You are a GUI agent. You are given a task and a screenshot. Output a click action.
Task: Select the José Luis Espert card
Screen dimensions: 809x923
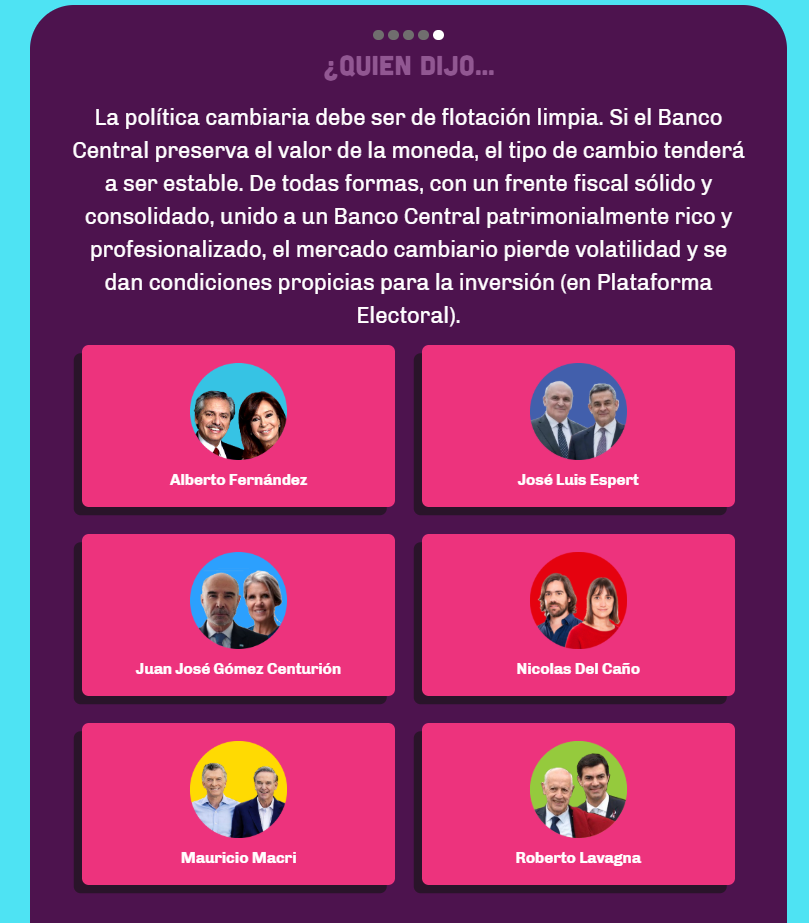578,426
